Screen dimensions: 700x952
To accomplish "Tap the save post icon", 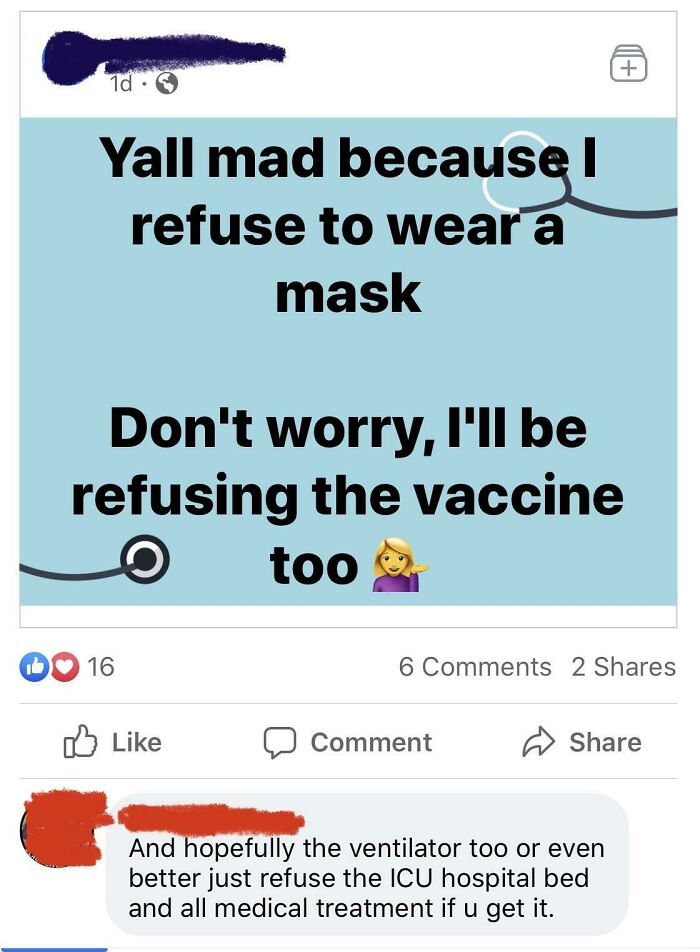I will pyautogui.click(x=628, y=63).
